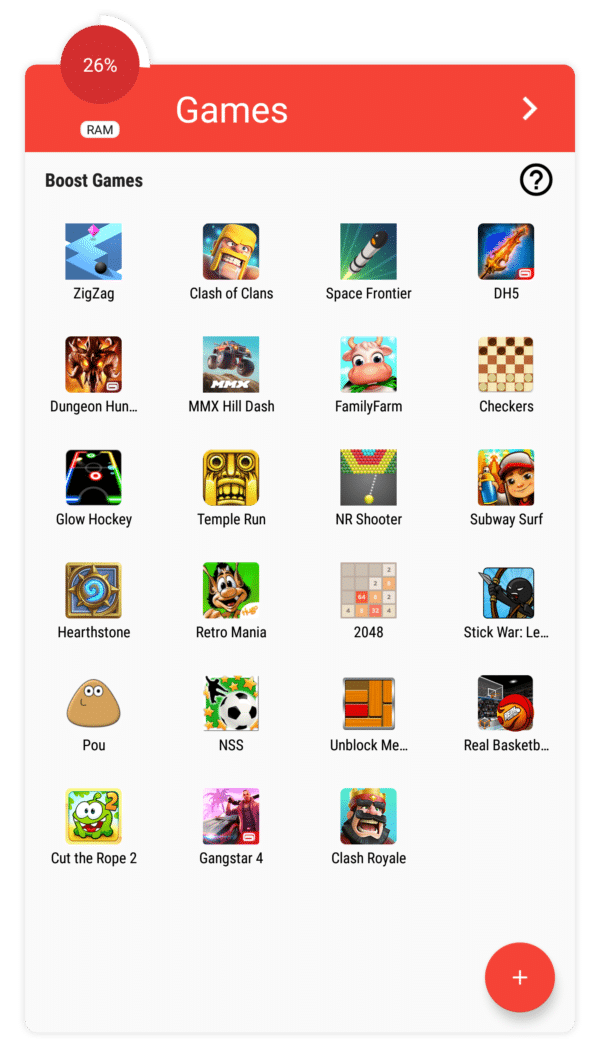
Task: Open the help question mark icon
Action: pyautogui.click(x=536, y=180)
